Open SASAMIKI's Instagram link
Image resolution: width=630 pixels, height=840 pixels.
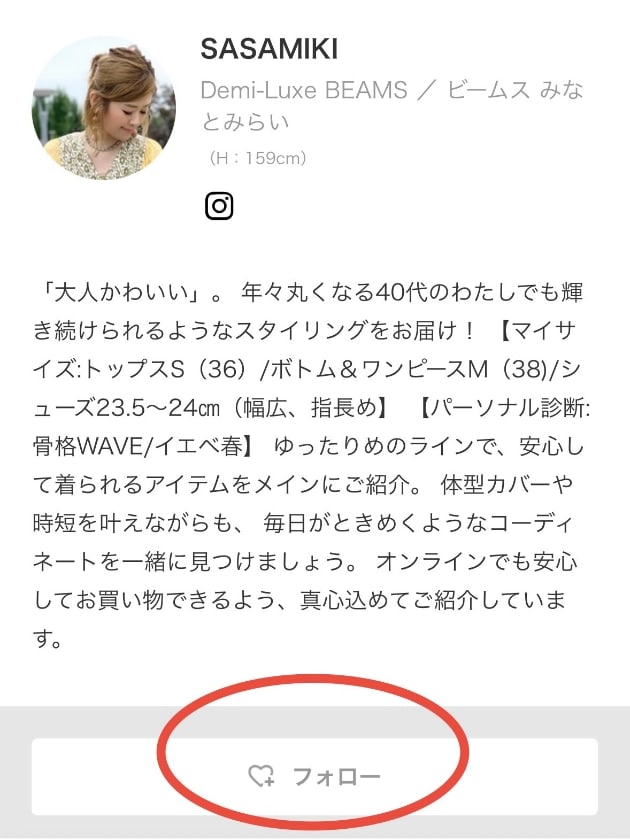point(219,206)
